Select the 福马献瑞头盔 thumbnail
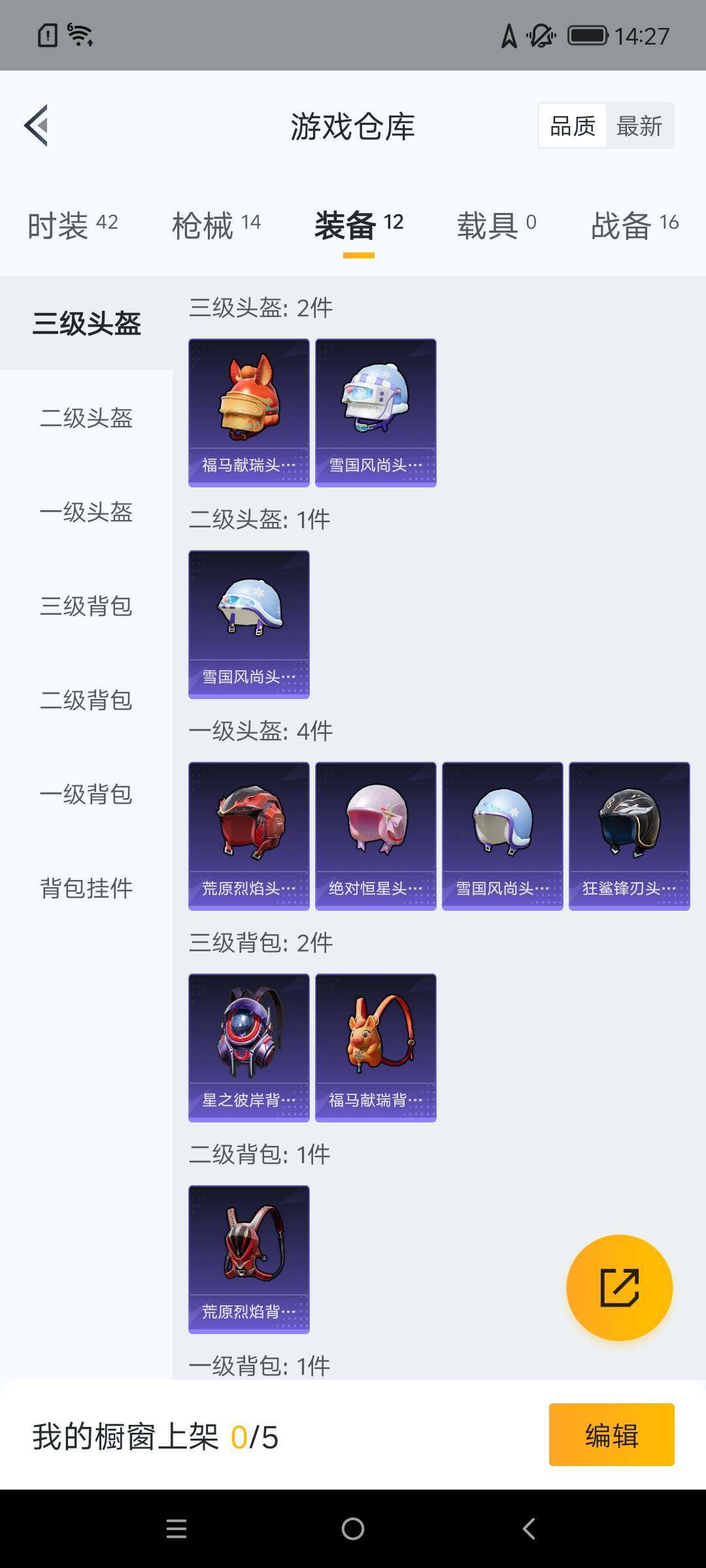706x1568 pixels. click(x=248, y=410)
